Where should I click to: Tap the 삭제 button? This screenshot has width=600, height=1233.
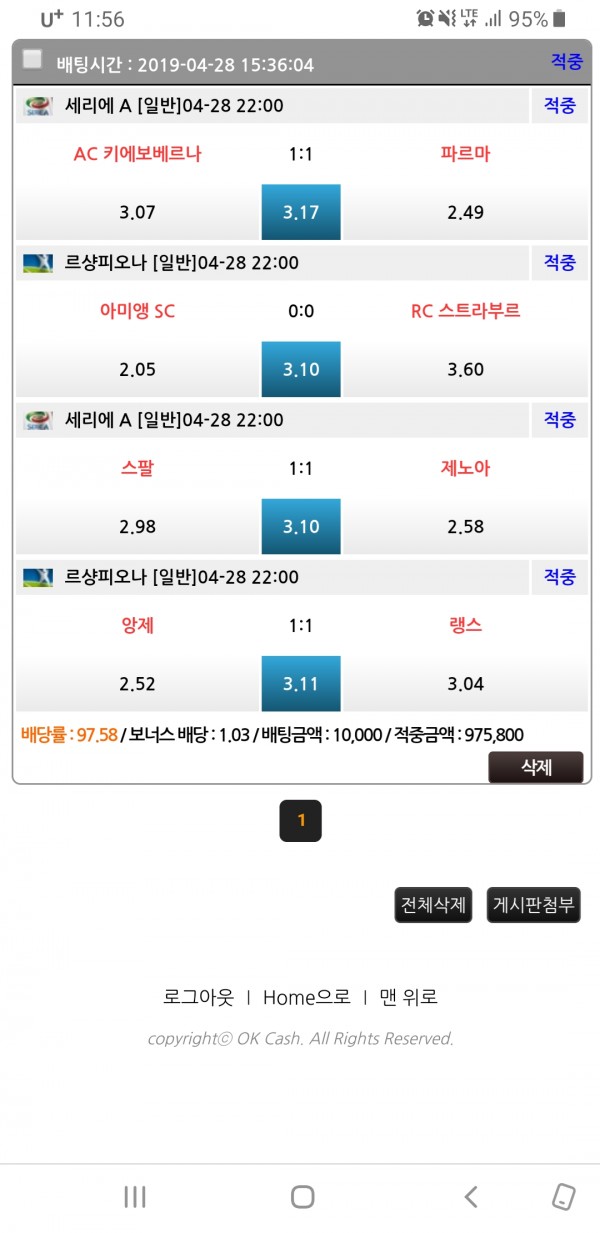535,767
